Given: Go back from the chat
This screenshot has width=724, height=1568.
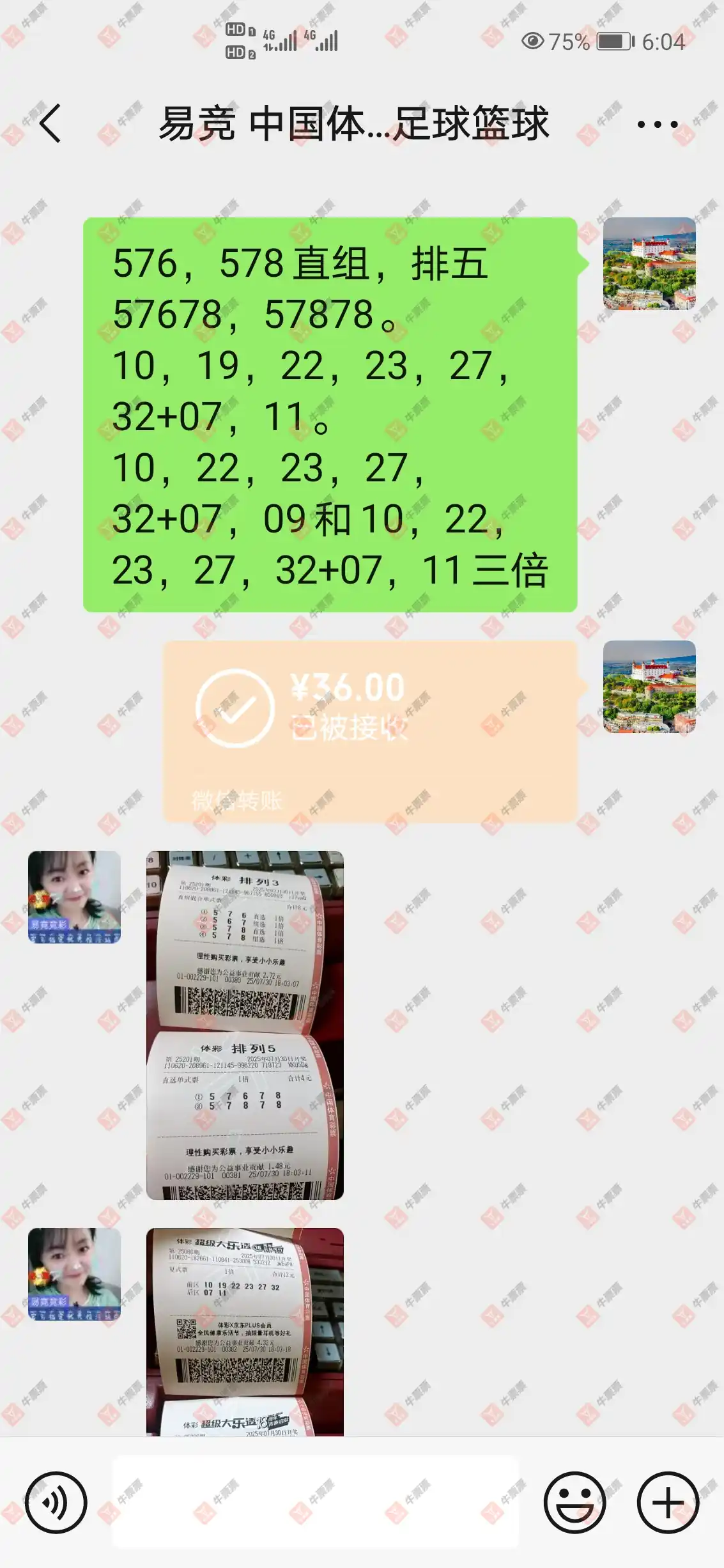Looking at the screenshot, I should click(50, 123).
